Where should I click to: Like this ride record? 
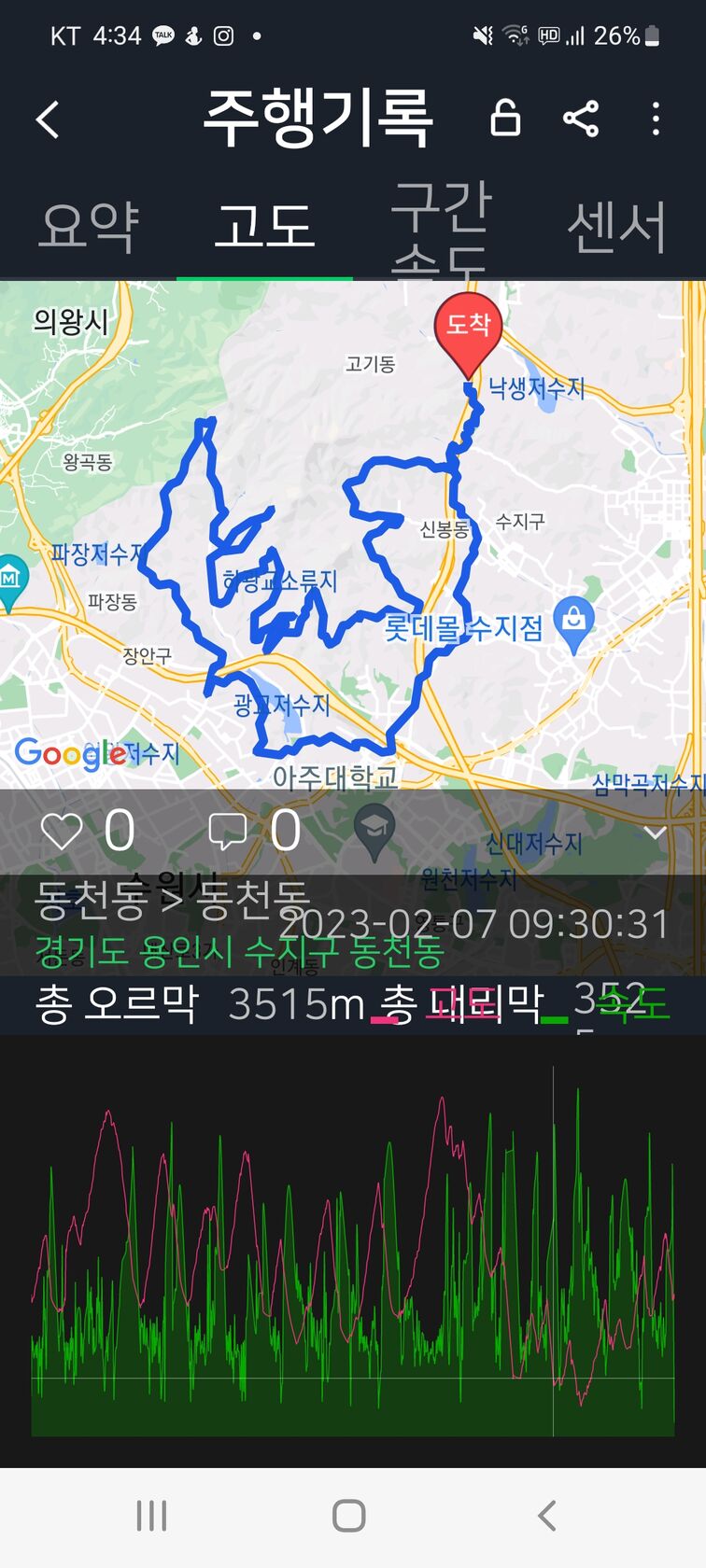(x=62, y=831)
